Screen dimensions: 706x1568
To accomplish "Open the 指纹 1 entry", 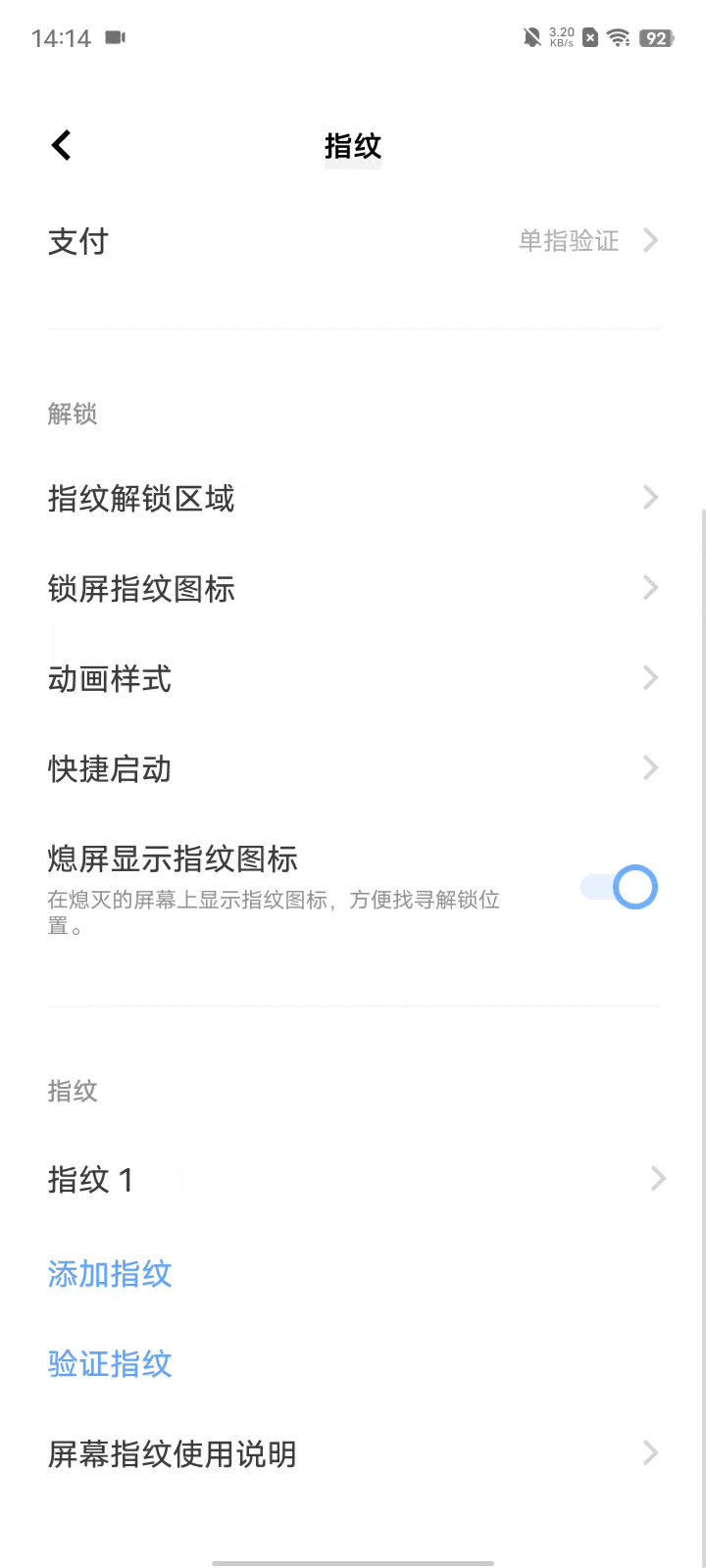I will pyautogui.click(x=353, y=1179).
